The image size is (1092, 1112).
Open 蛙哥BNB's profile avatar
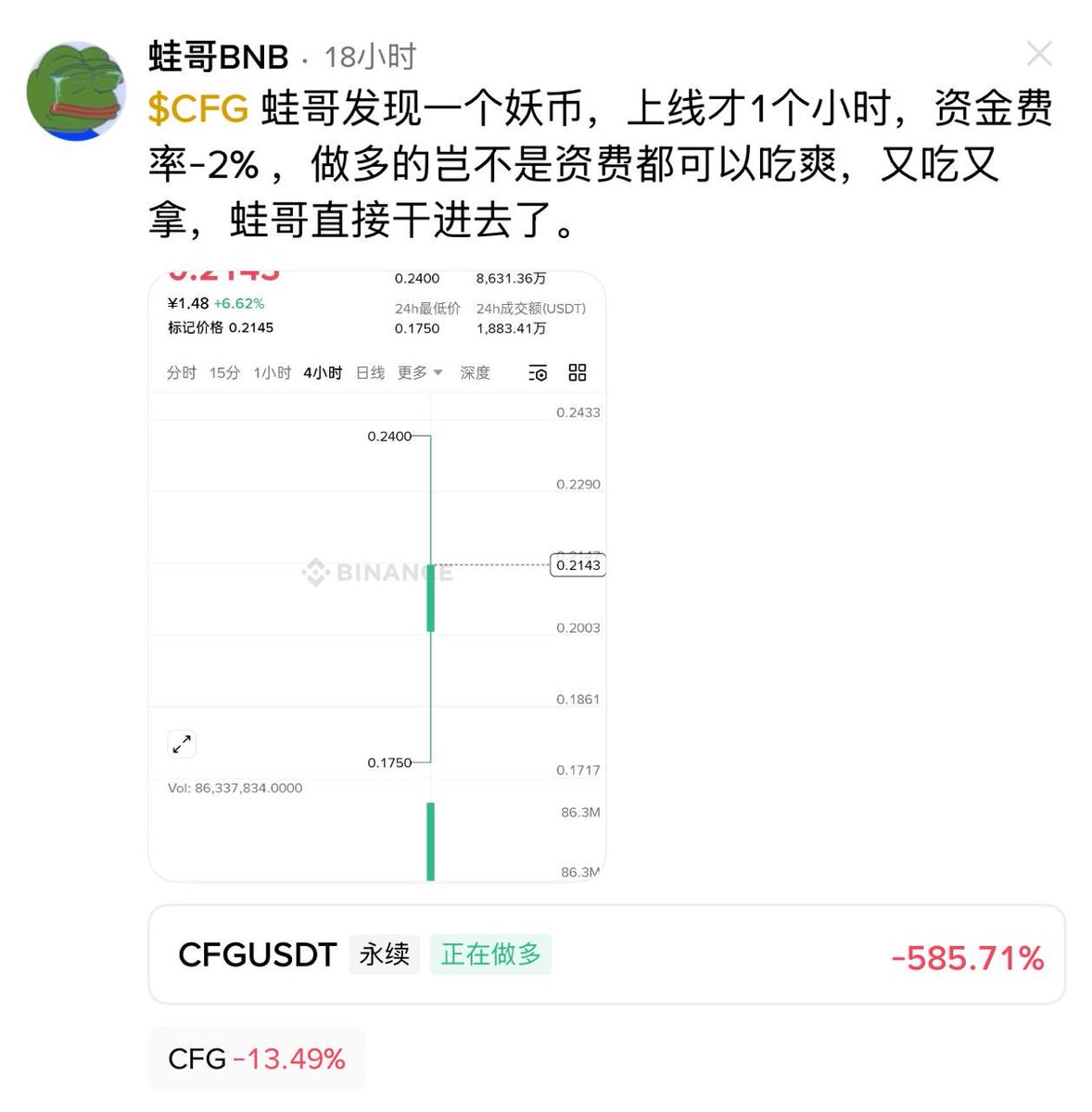(x=76, y=90)
